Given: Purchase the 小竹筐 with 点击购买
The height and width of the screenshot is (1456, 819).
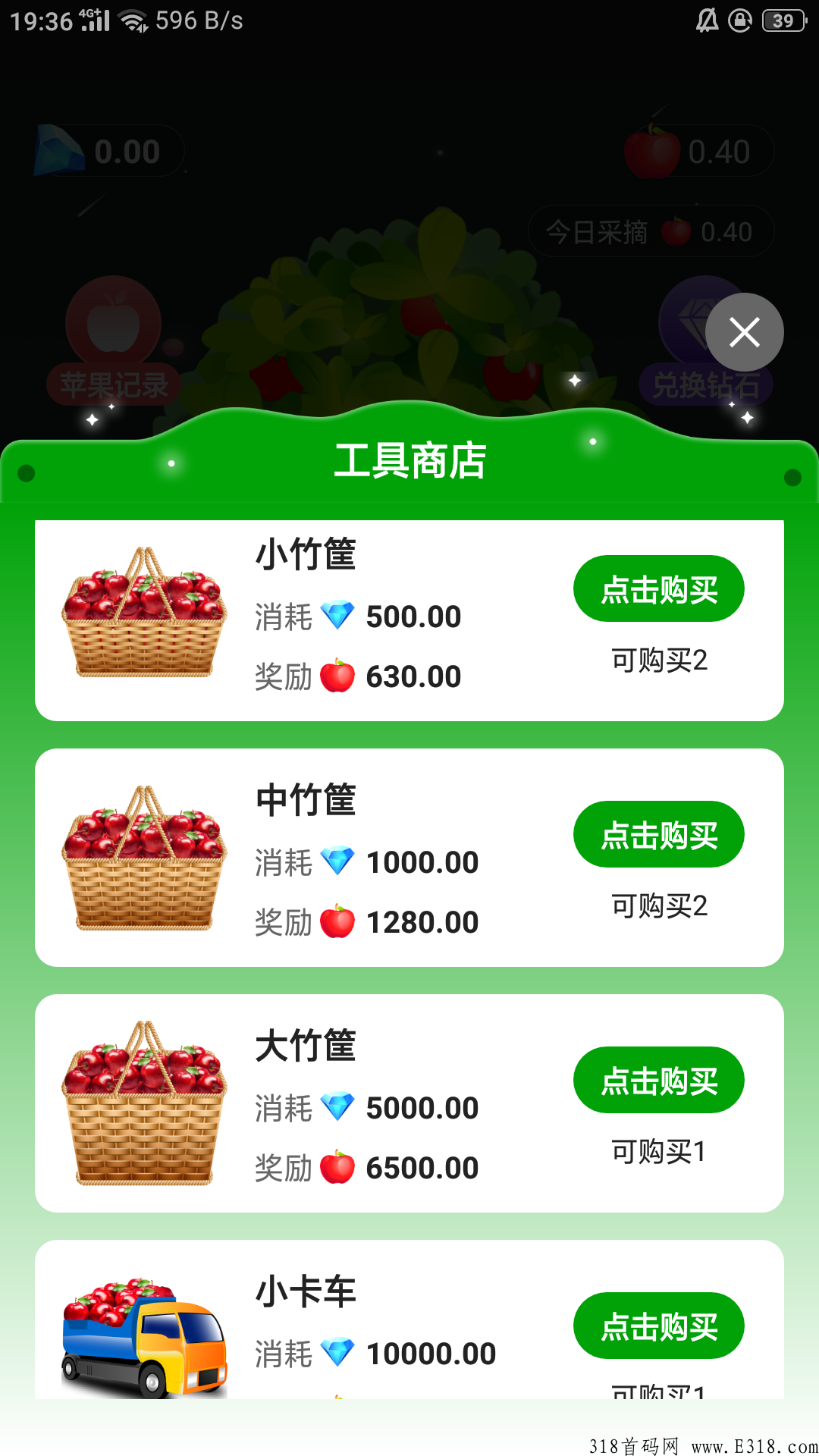Looking at the screenshot, I should point(658,588).
